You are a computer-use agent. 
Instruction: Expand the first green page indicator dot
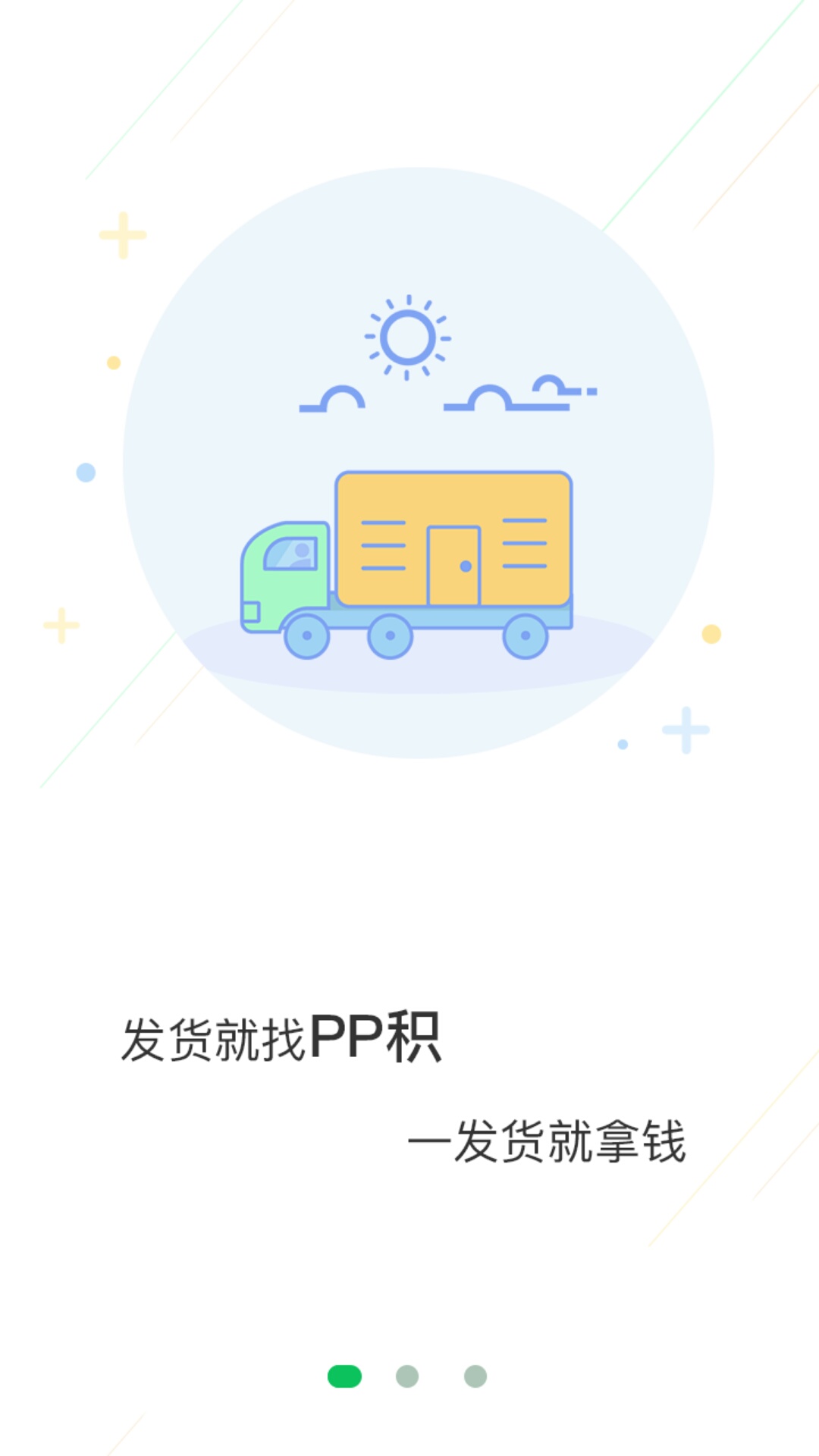pos(345,1377)
